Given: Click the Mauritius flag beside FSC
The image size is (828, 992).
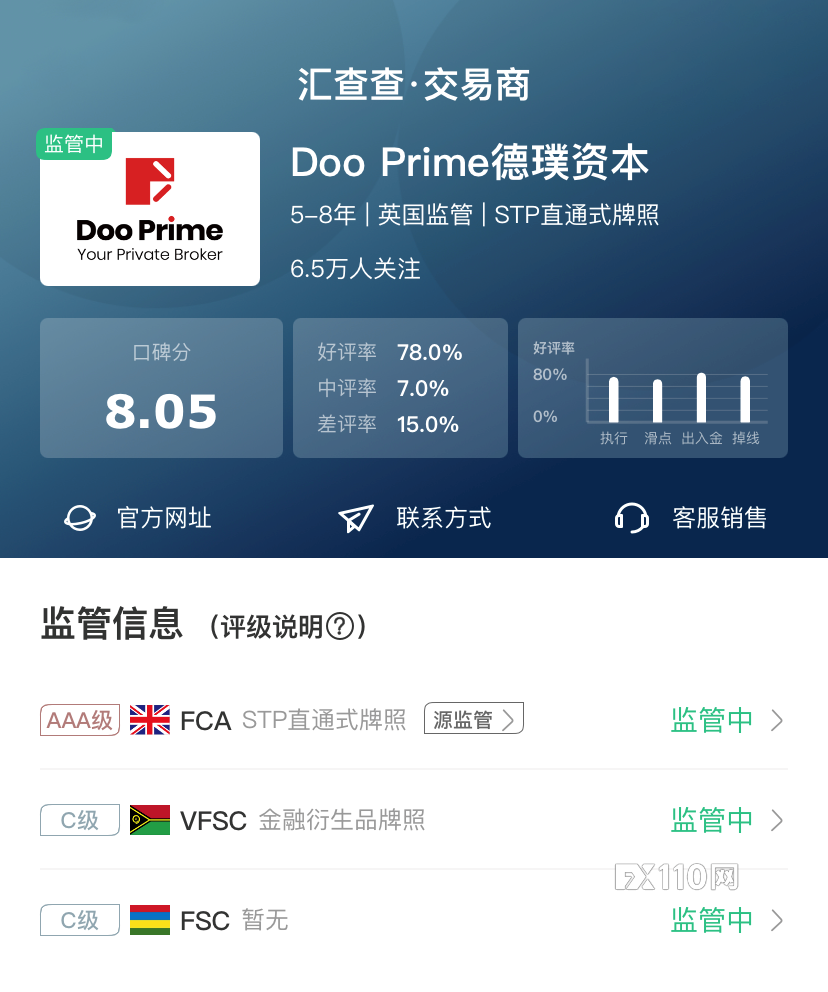Looking at the screenshot, I should pyautogui.click(x=149, y=920).
